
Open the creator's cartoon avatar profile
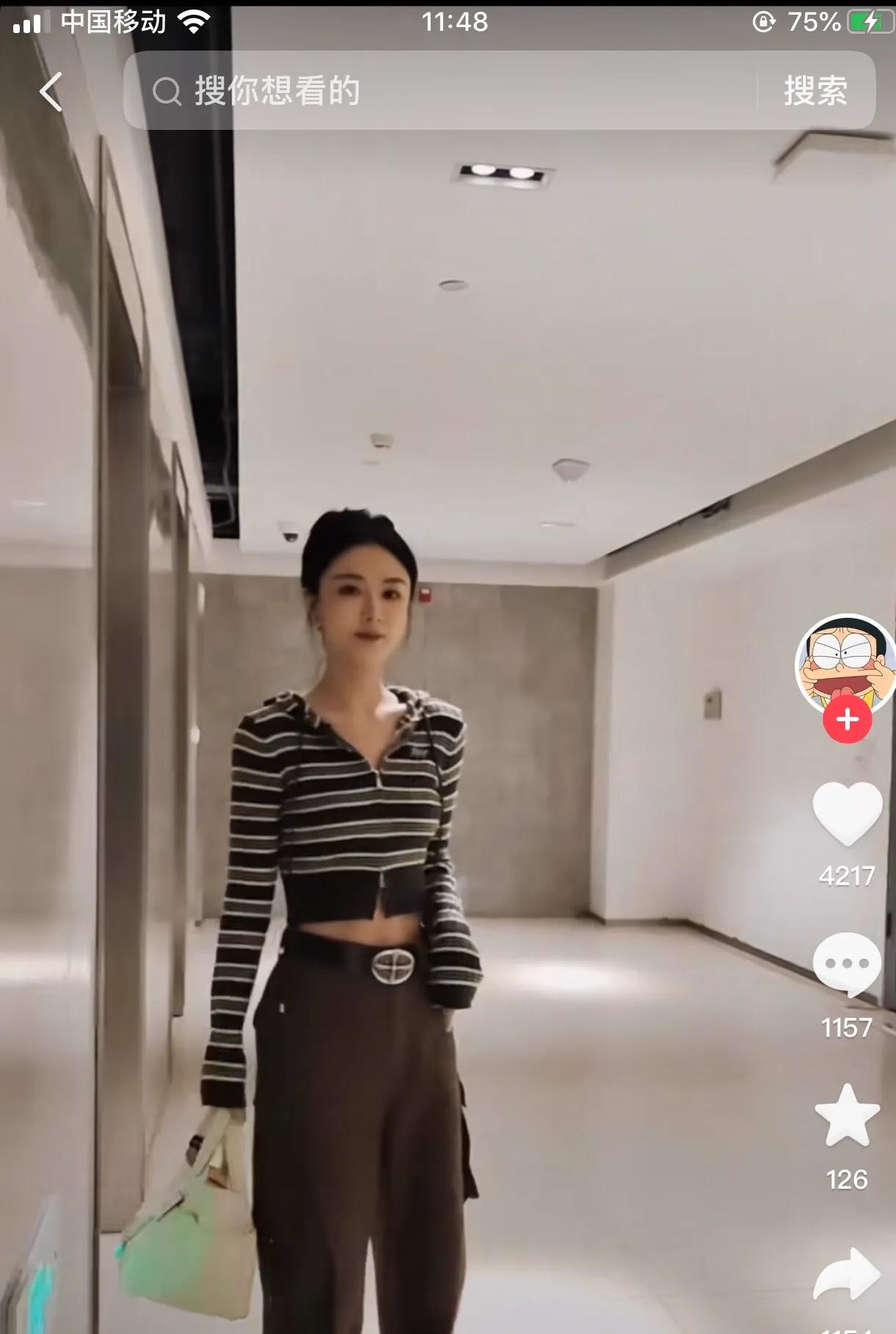[x=846, y=662]
